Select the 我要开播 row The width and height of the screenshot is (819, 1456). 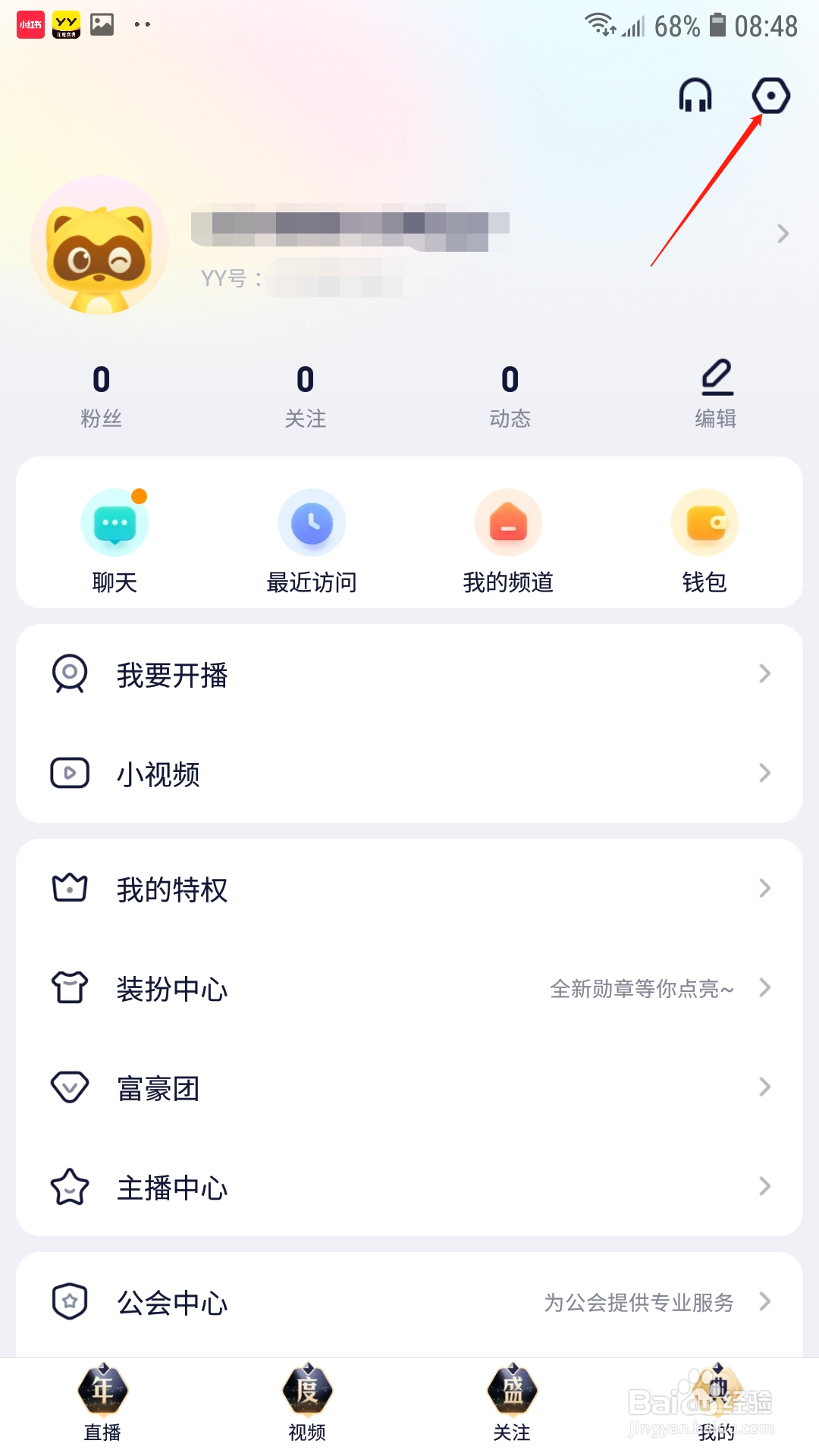(409, 674)
